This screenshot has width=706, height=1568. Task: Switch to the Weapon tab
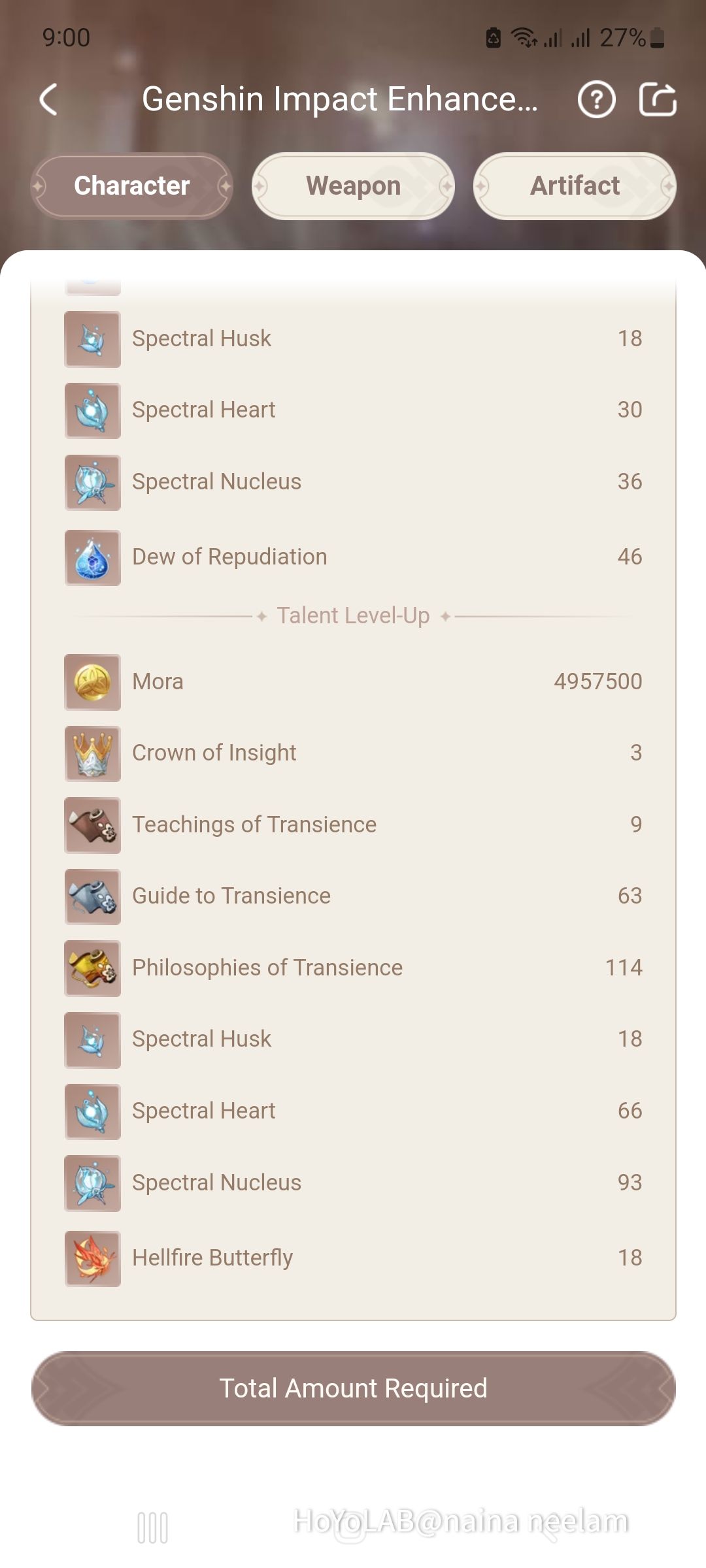click(x=352, y=186)
